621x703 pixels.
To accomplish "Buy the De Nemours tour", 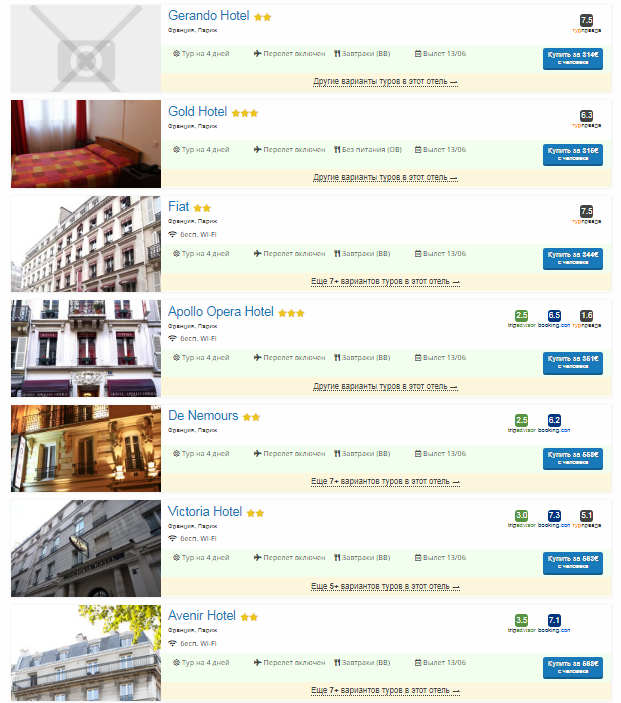I will [573, 457].
